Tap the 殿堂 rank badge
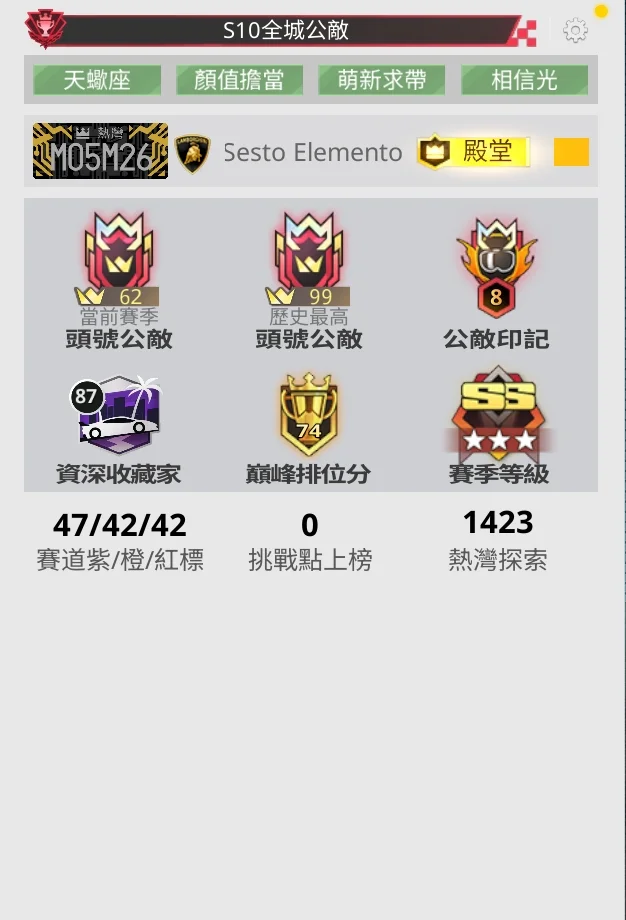 (473, 152)
